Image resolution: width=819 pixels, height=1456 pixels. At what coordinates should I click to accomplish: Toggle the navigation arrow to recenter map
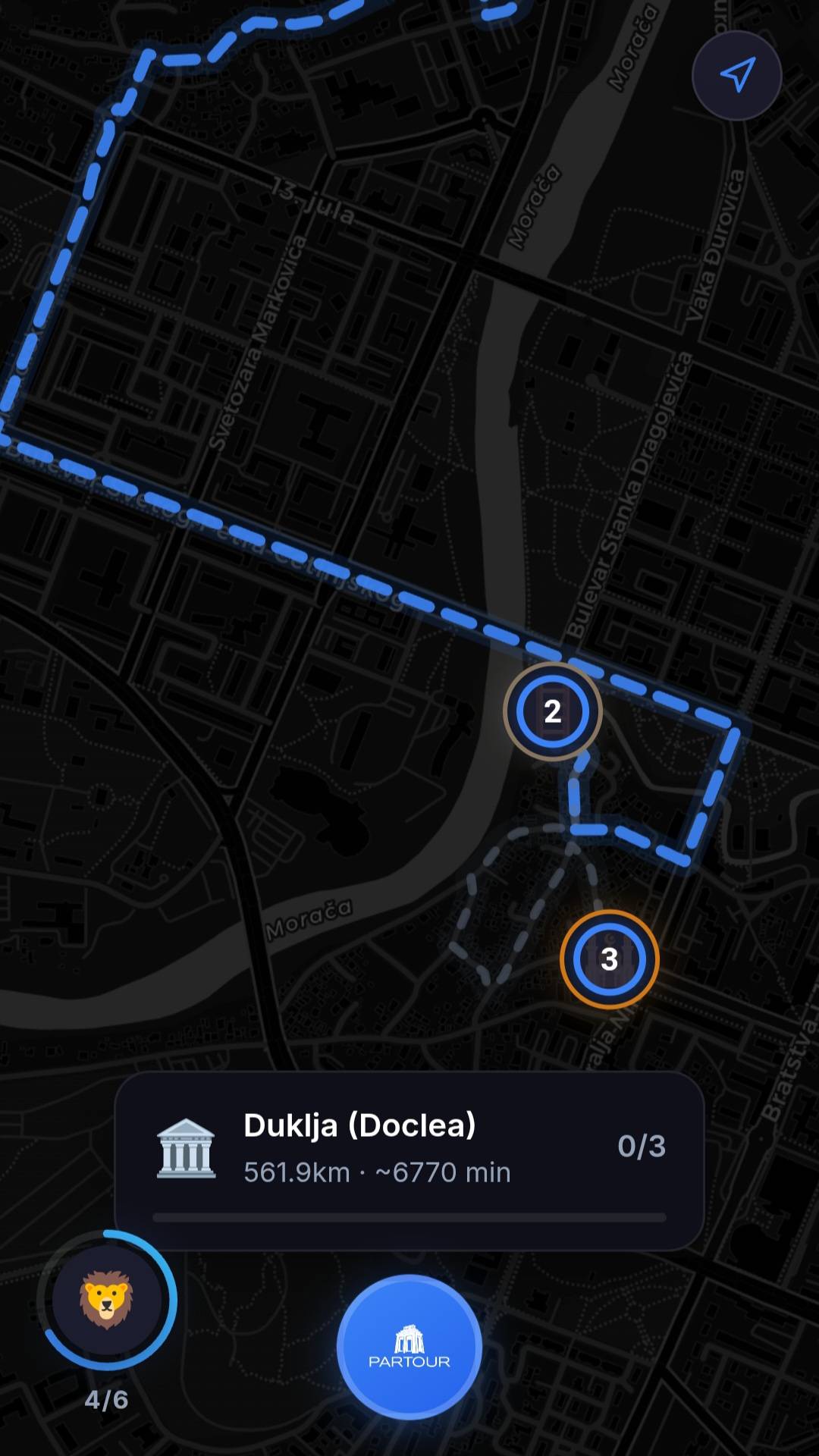pyautogui.click(x=736, y=75)
